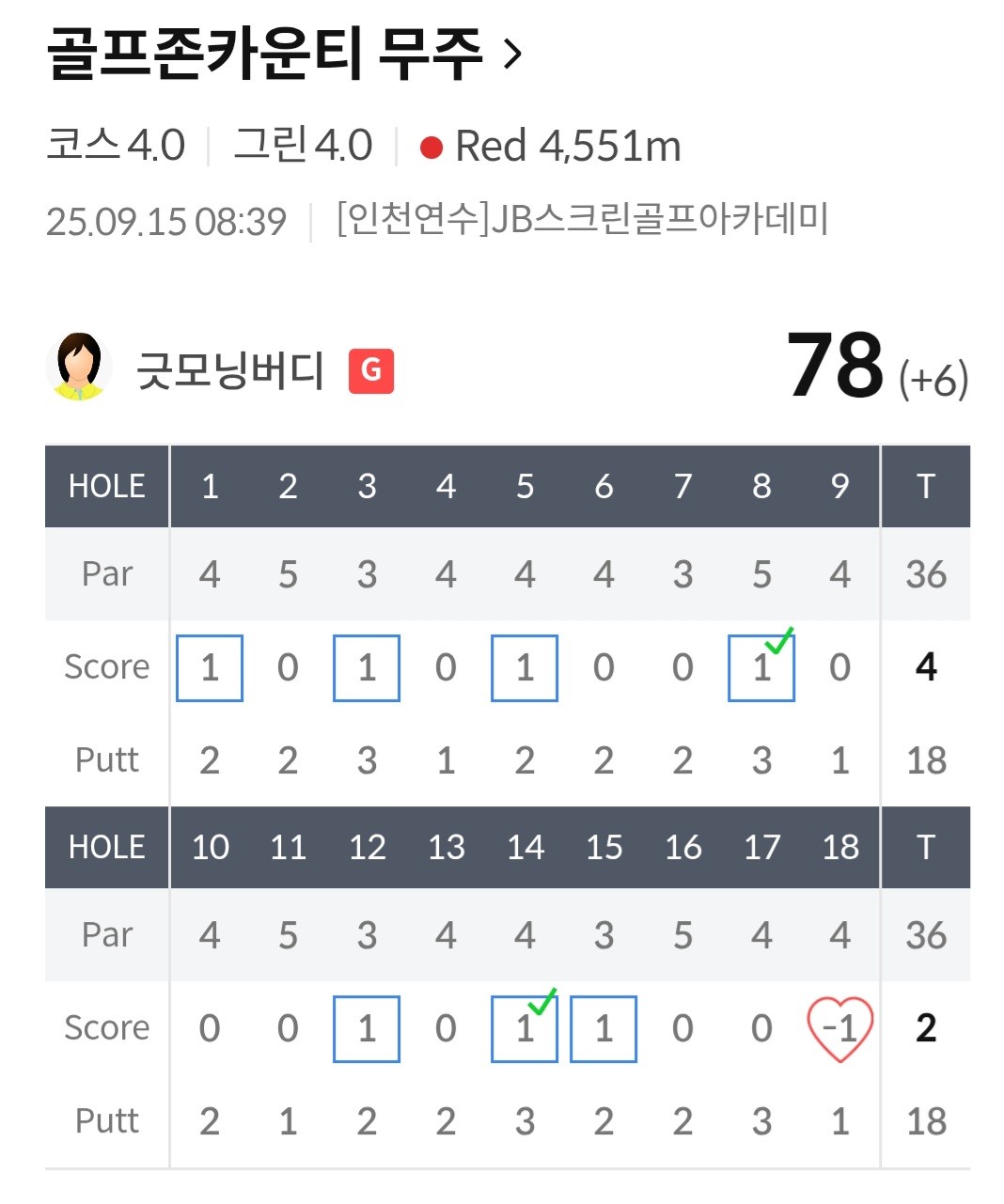
Task: Toggle the highlighted score box on hole 5
Action: click(x=525, y=667)
